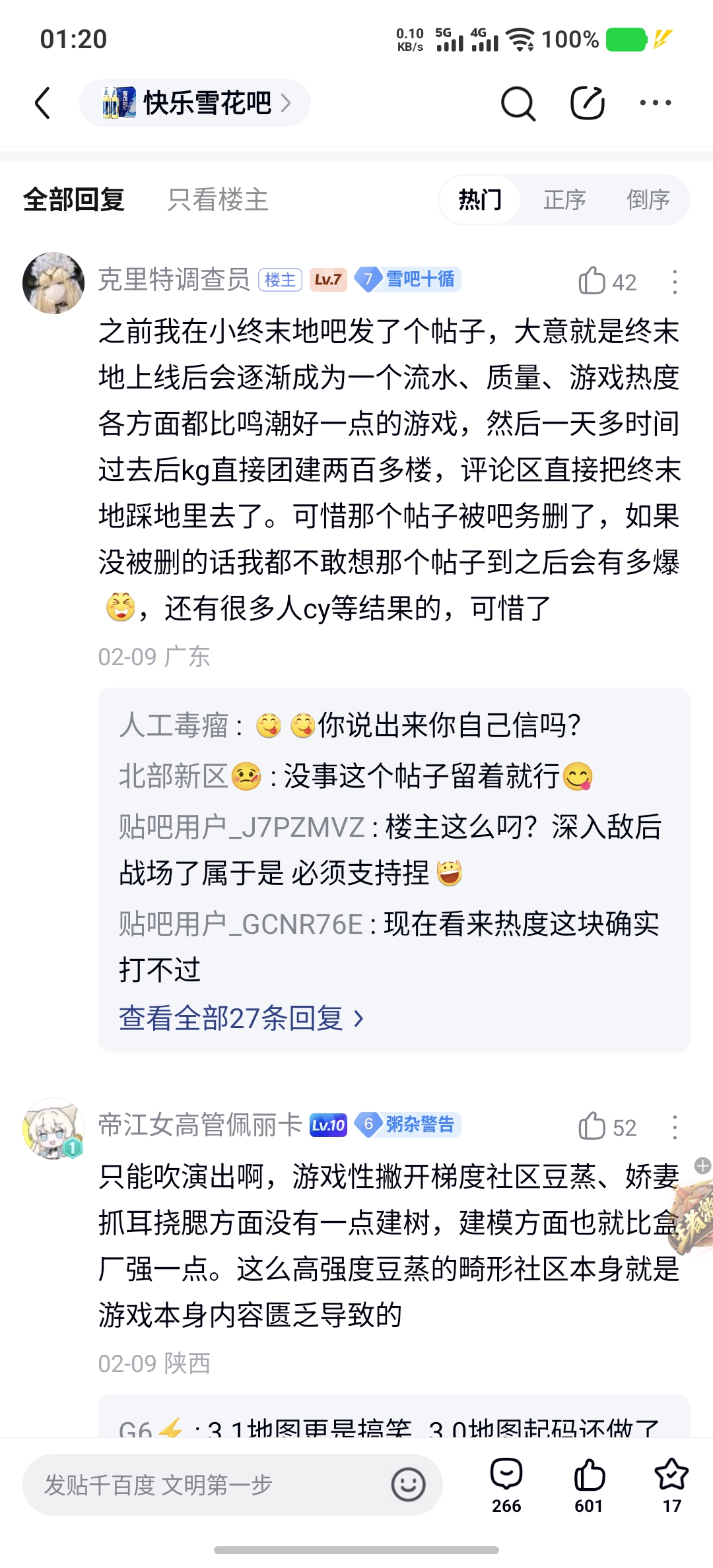Open 克里特调查员's profile avatar

point(53,282)
